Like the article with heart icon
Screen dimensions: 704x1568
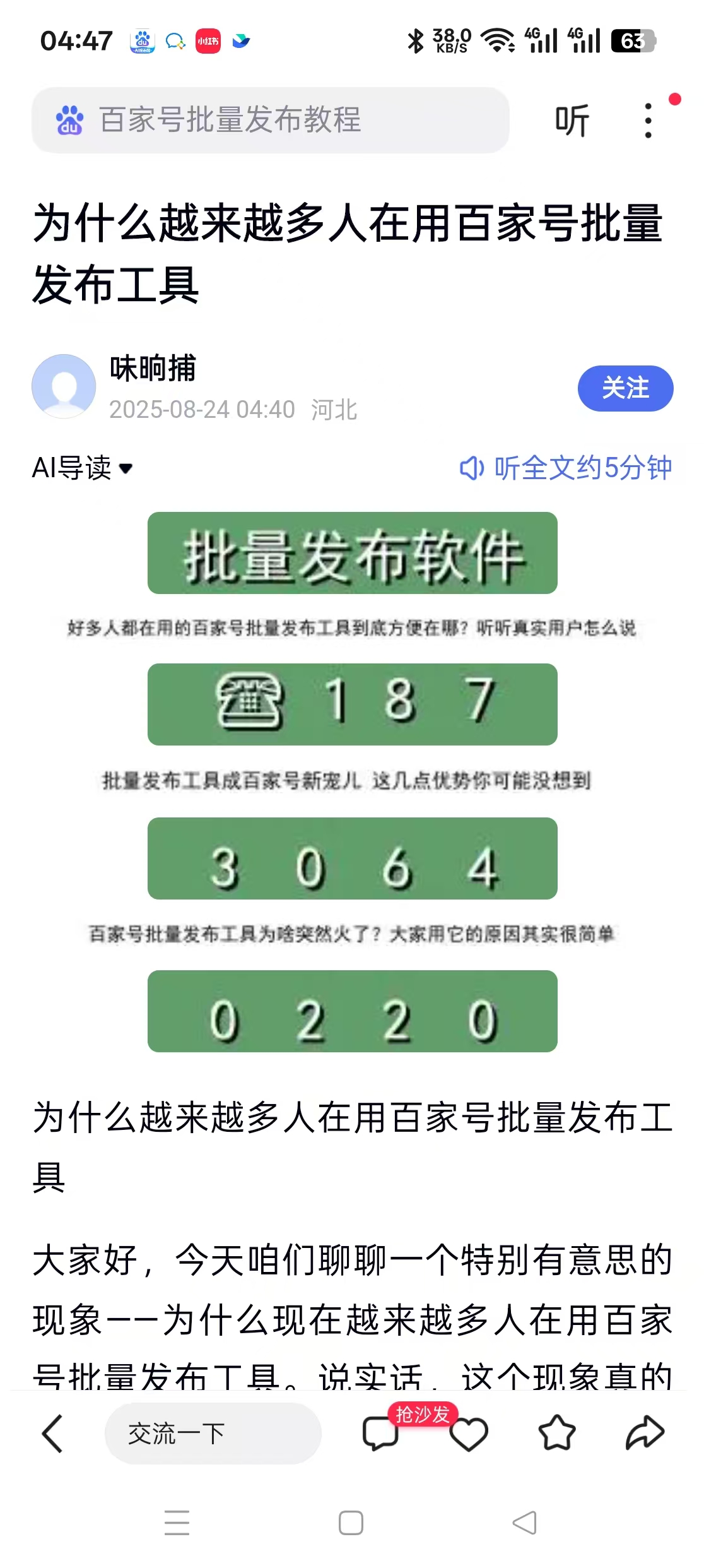469,1434
